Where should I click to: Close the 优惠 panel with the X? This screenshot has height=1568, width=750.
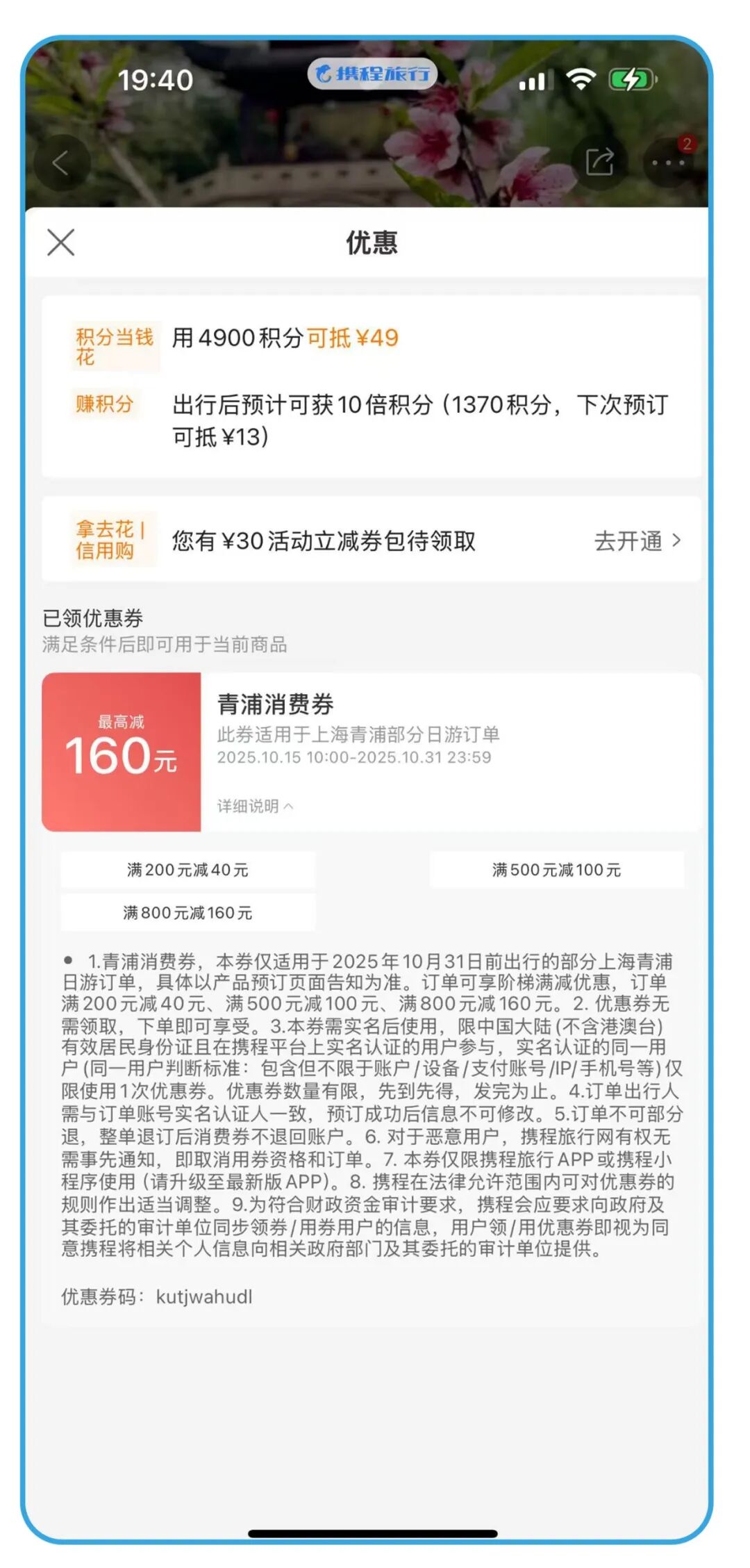coord(61,243)
